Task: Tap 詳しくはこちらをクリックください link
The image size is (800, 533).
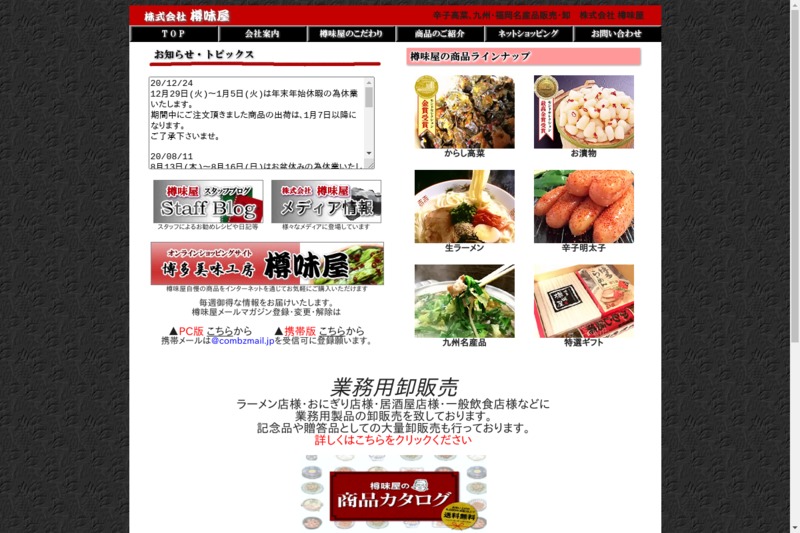Action: 393,440
